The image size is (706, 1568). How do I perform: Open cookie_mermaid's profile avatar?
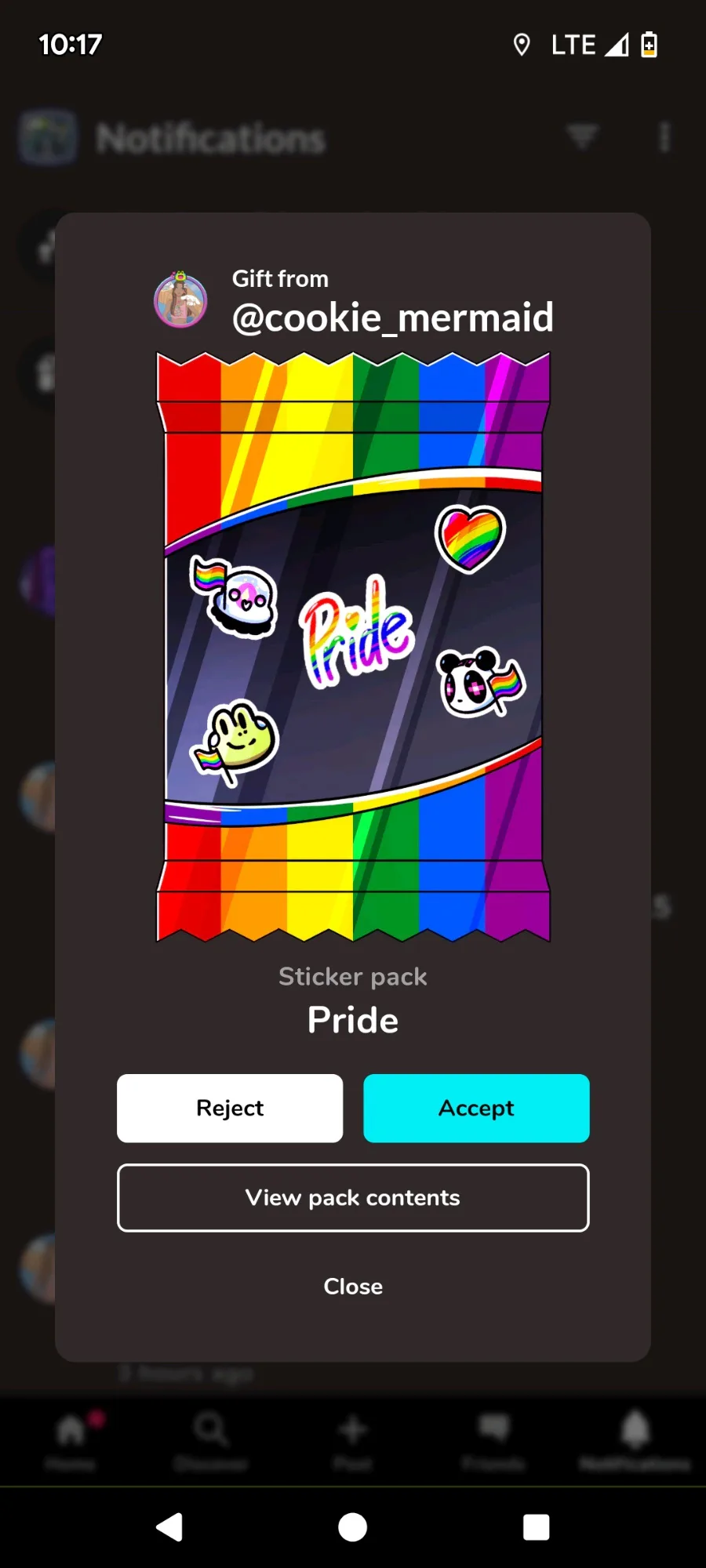pos(180,299)
